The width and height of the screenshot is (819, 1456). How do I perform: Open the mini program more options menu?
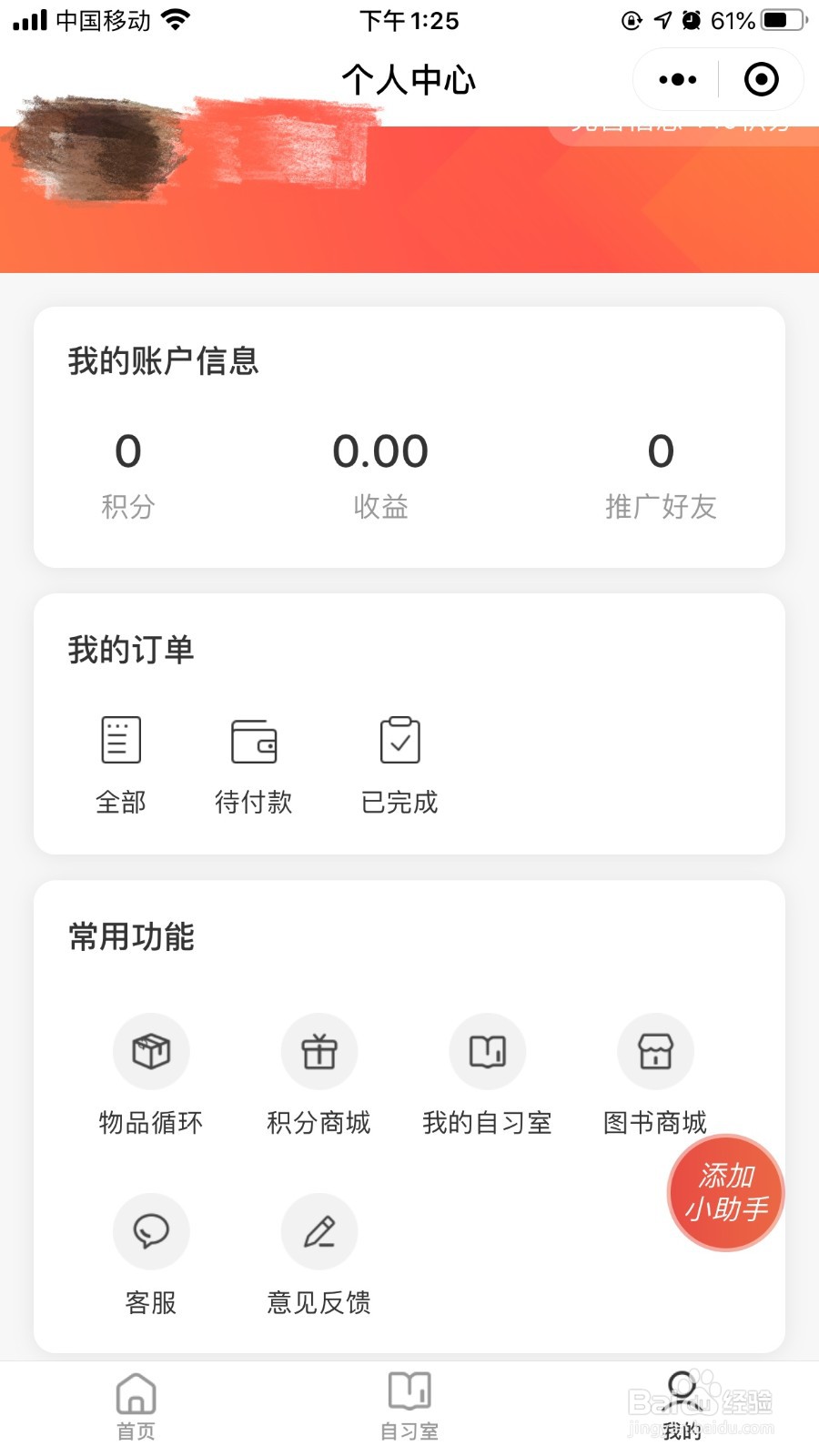click(677, 80)
